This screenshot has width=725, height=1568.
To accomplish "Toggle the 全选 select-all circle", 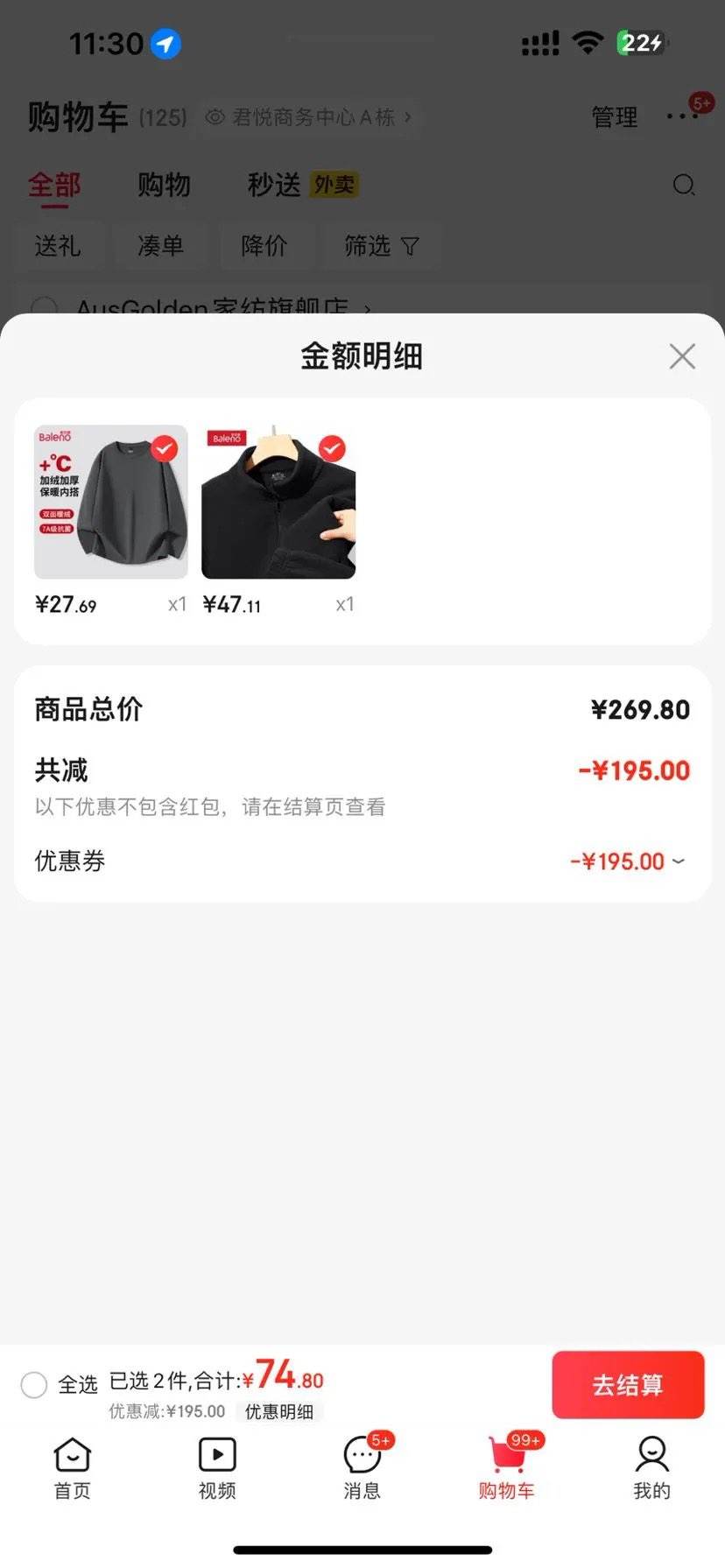I will point(34,1384).
